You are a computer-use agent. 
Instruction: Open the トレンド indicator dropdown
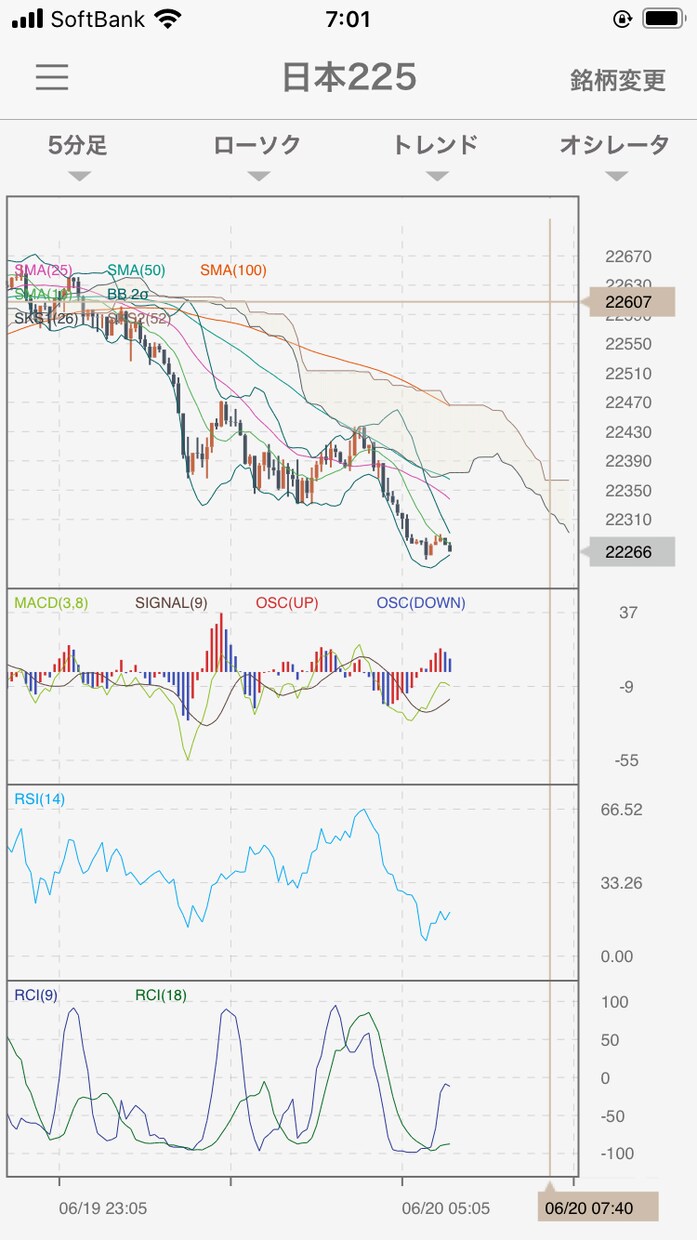tap(435, 155)
